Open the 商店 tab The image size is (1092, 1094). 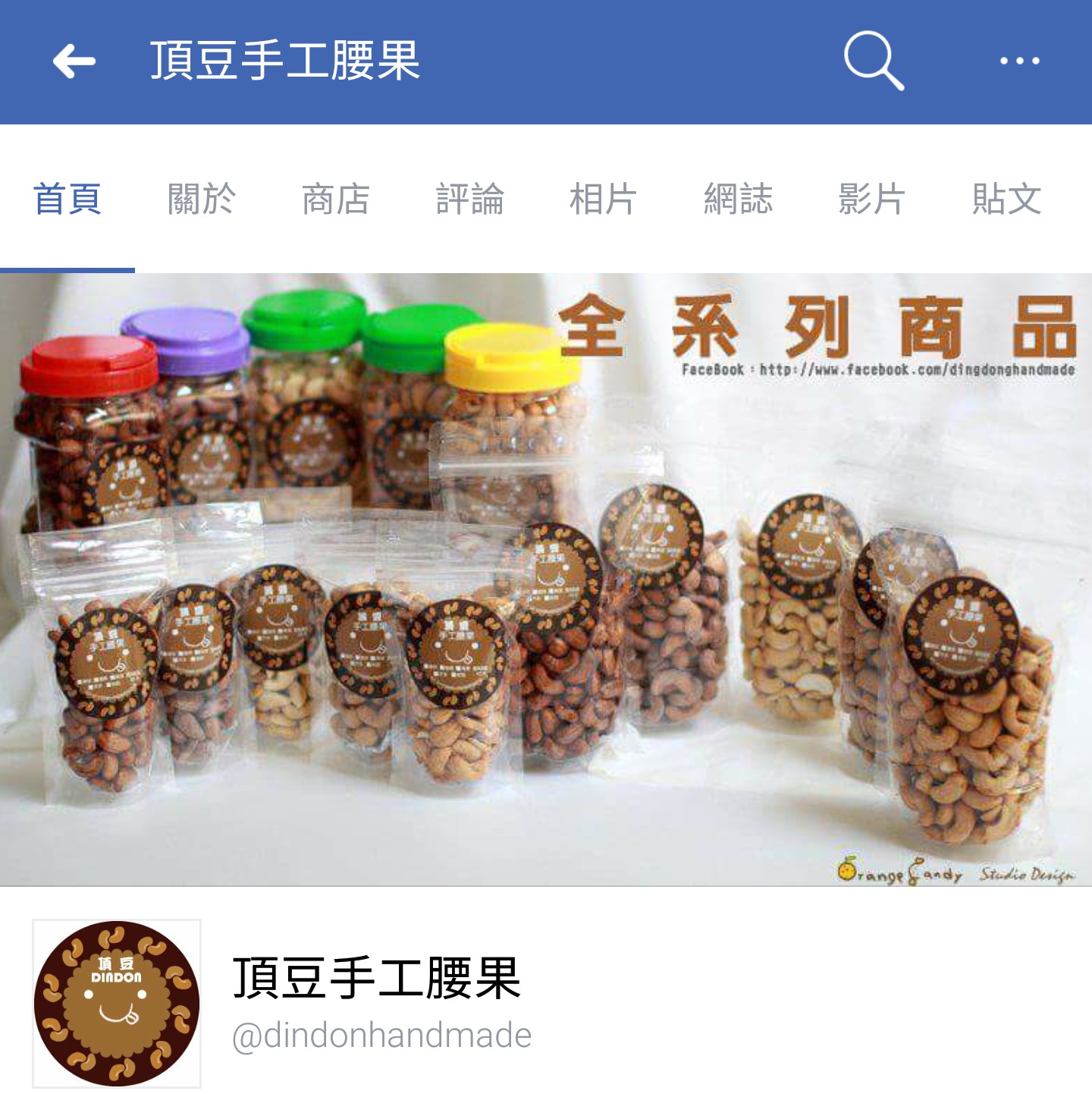click(x=336, y=200)
